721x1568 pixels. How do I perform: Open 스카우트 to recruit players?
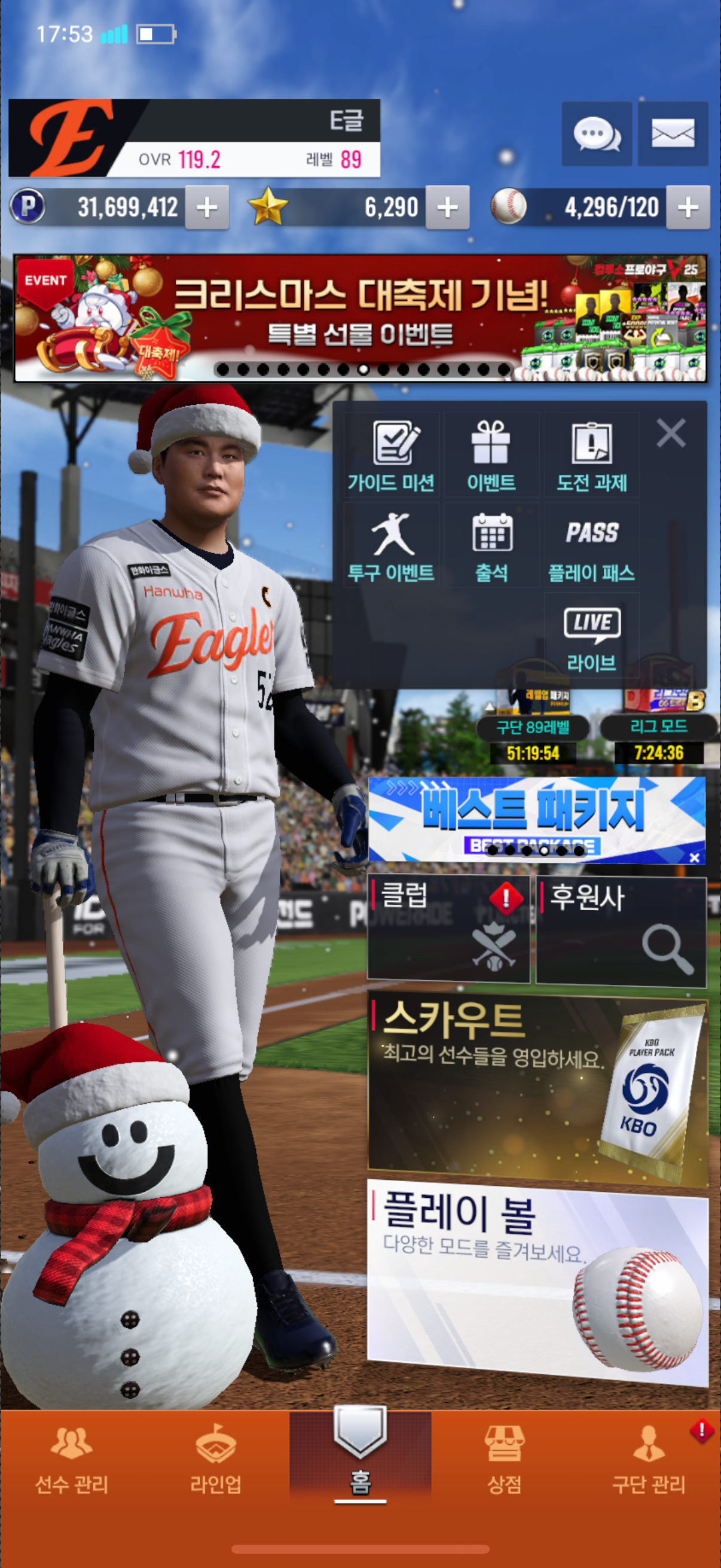[x=537, y=1090]
